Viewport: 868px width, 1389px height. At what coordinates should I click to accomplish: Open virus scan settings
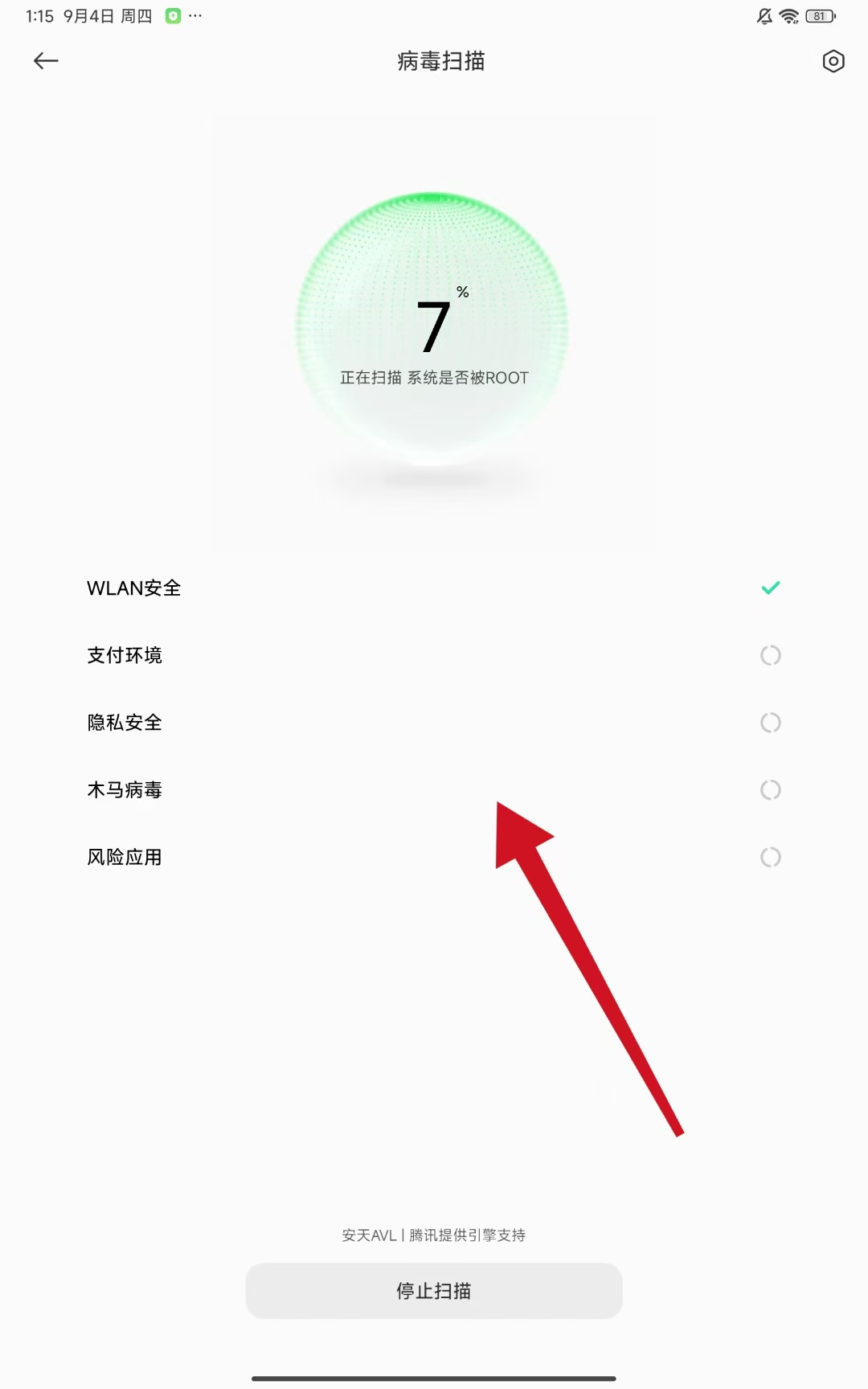pos(833,61)
